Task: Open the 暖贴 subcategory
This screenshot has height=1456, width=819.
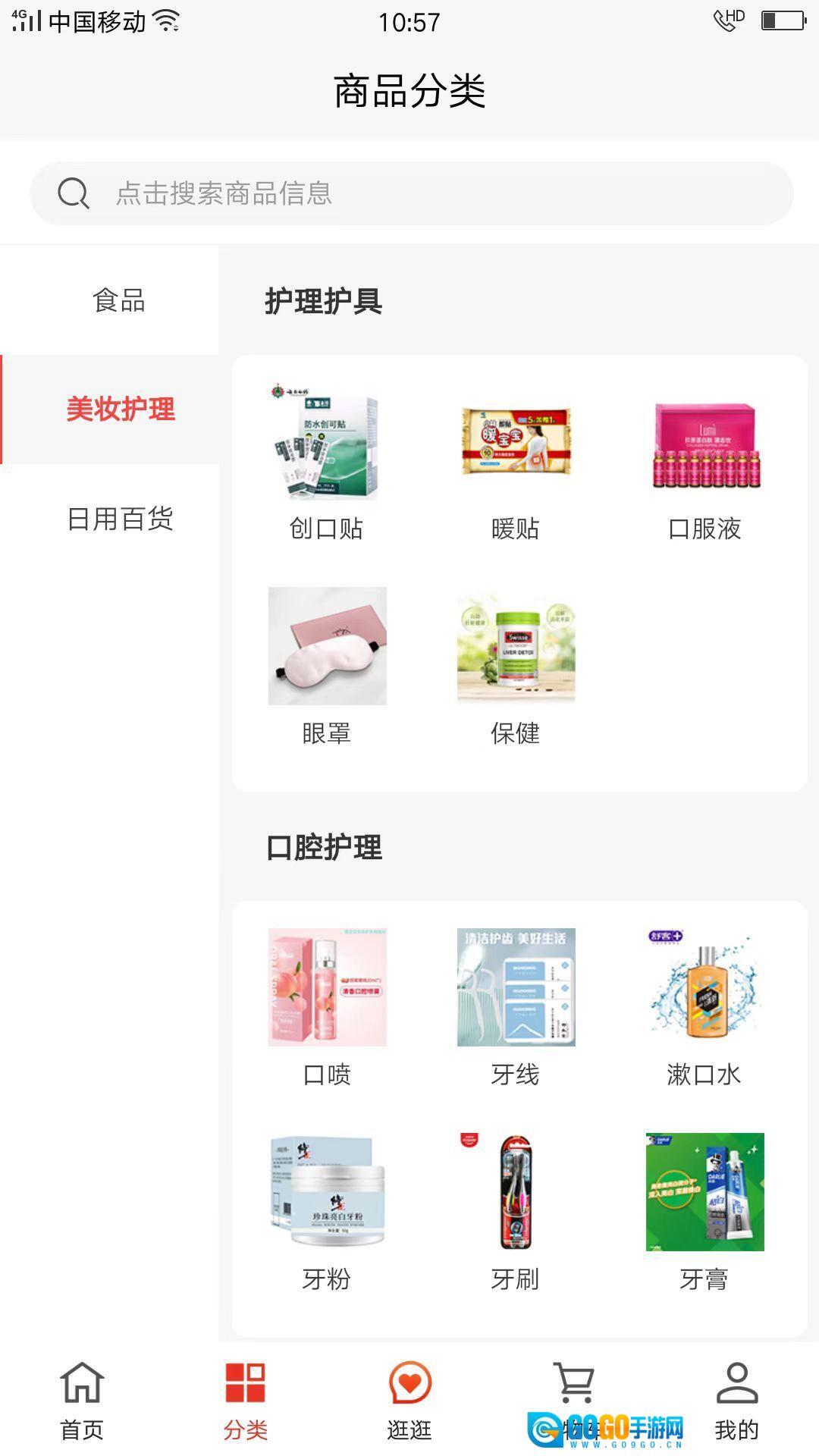Action: coord(516,463)
